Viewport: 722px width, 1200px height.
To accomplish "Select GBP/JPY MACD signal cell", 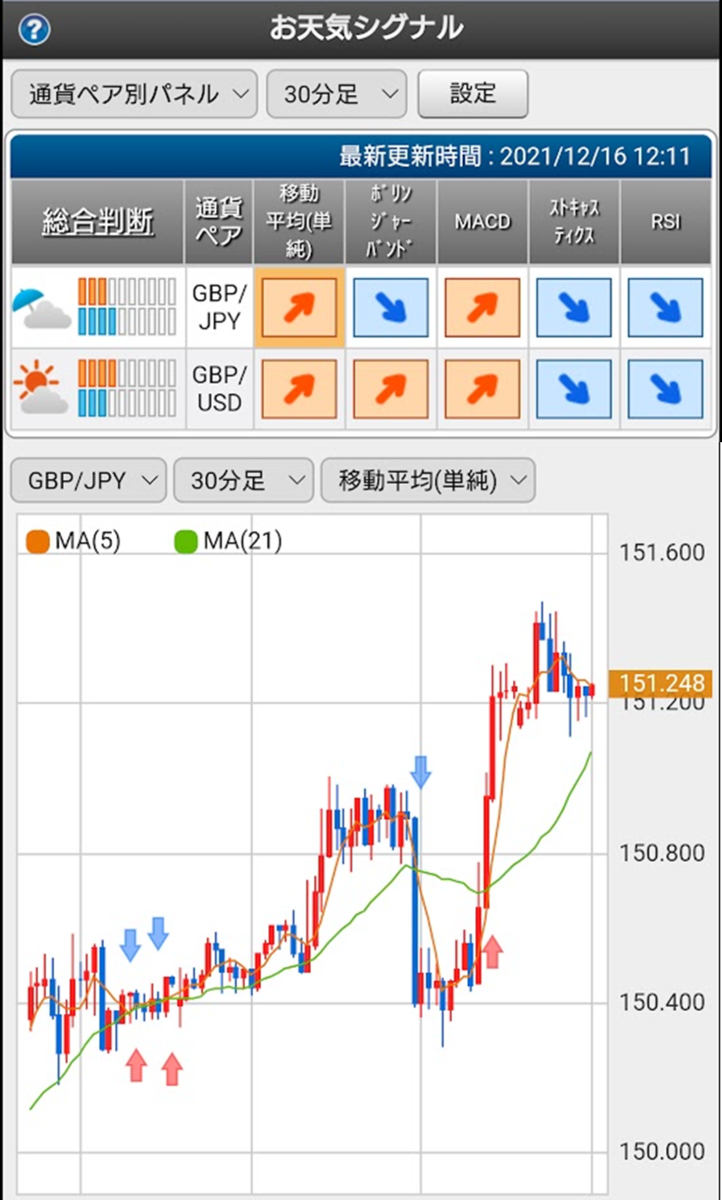I will [x=482, y=307].
